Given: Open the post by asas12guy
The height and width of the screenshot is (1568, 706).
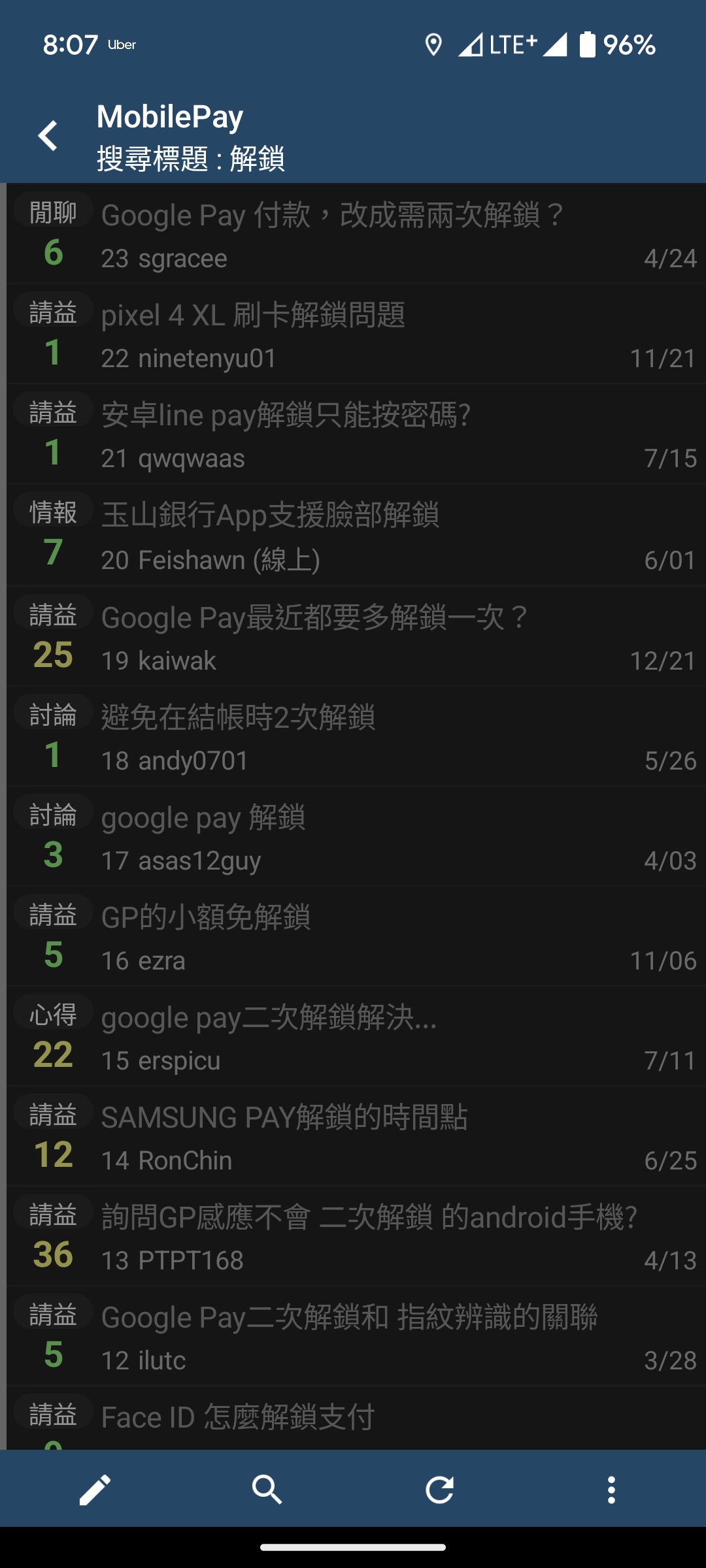Looking at the screenshot, I should coord(356,836).
